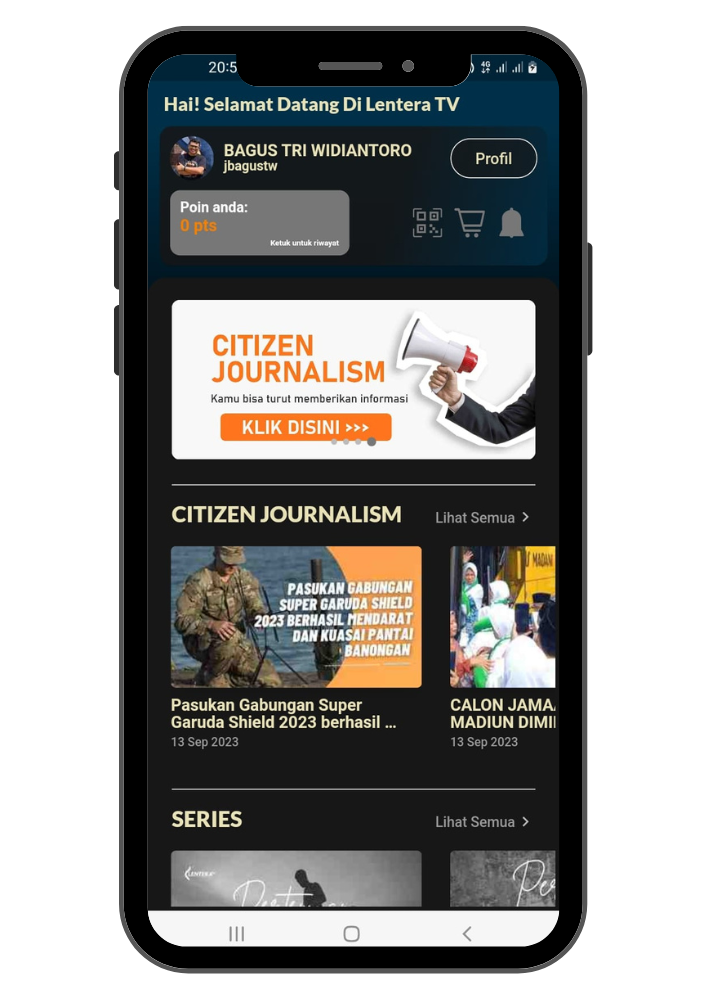View all Series items
Viewport: 707px width, 1000px height.
(482, 821)
